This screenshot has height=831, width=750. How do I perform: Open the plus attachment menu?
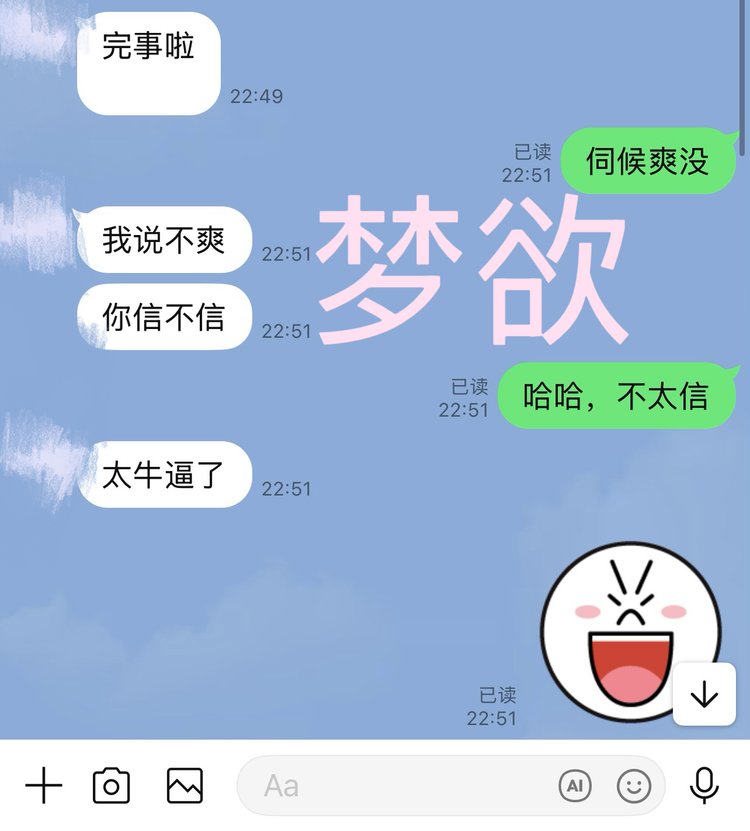43,786
